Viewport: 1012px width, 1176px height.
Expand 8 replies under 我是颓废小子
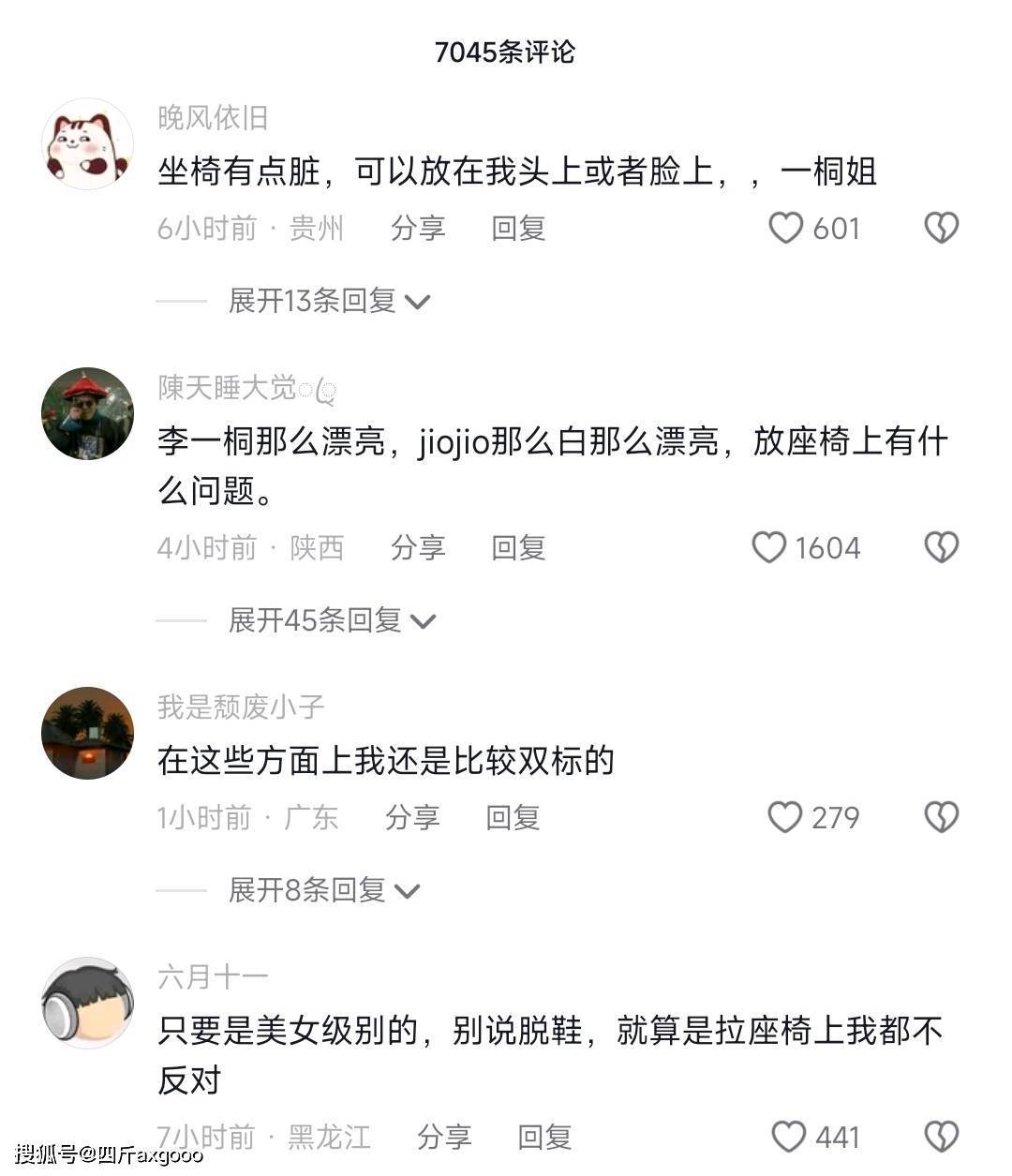(x=323, y=890)
